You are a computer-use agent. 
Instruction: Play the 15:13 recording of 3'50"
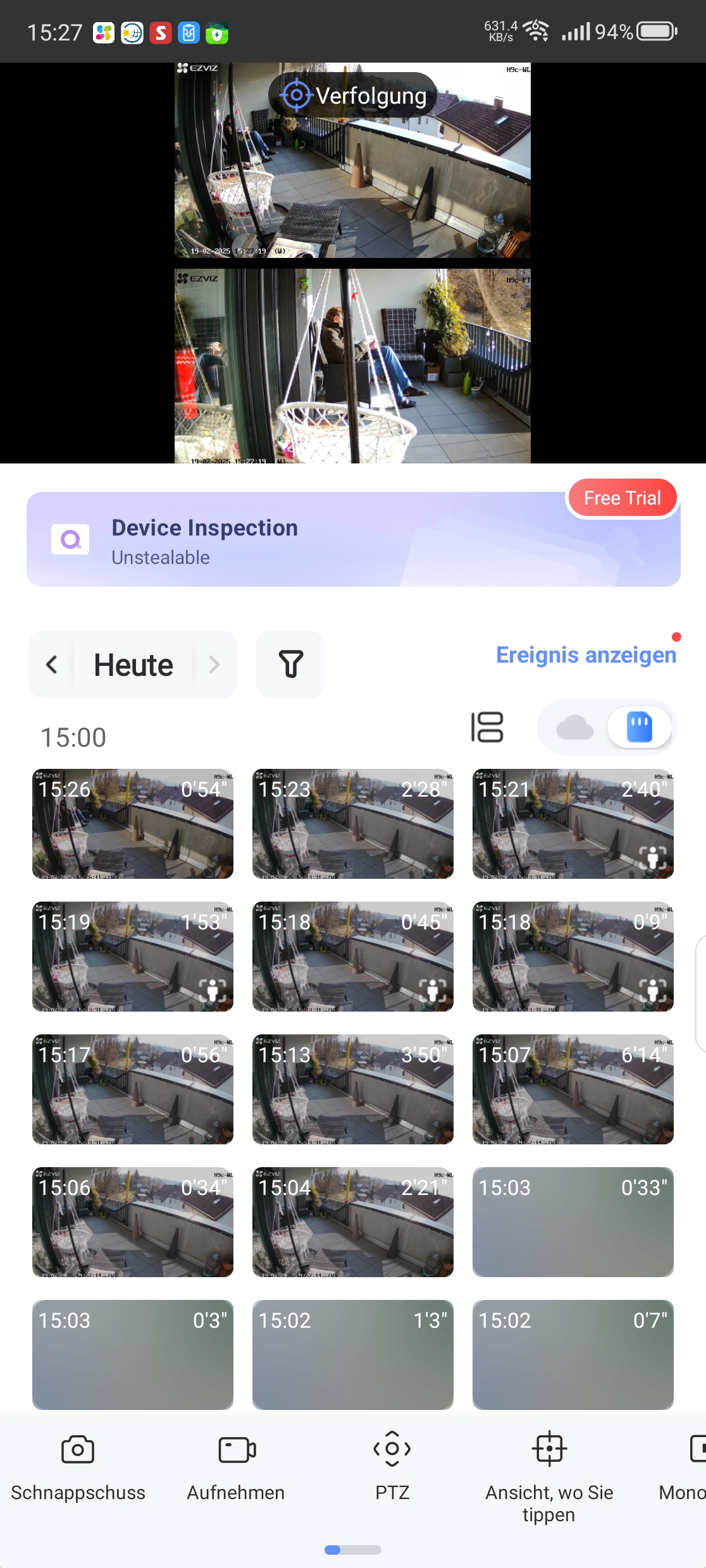353,1089
